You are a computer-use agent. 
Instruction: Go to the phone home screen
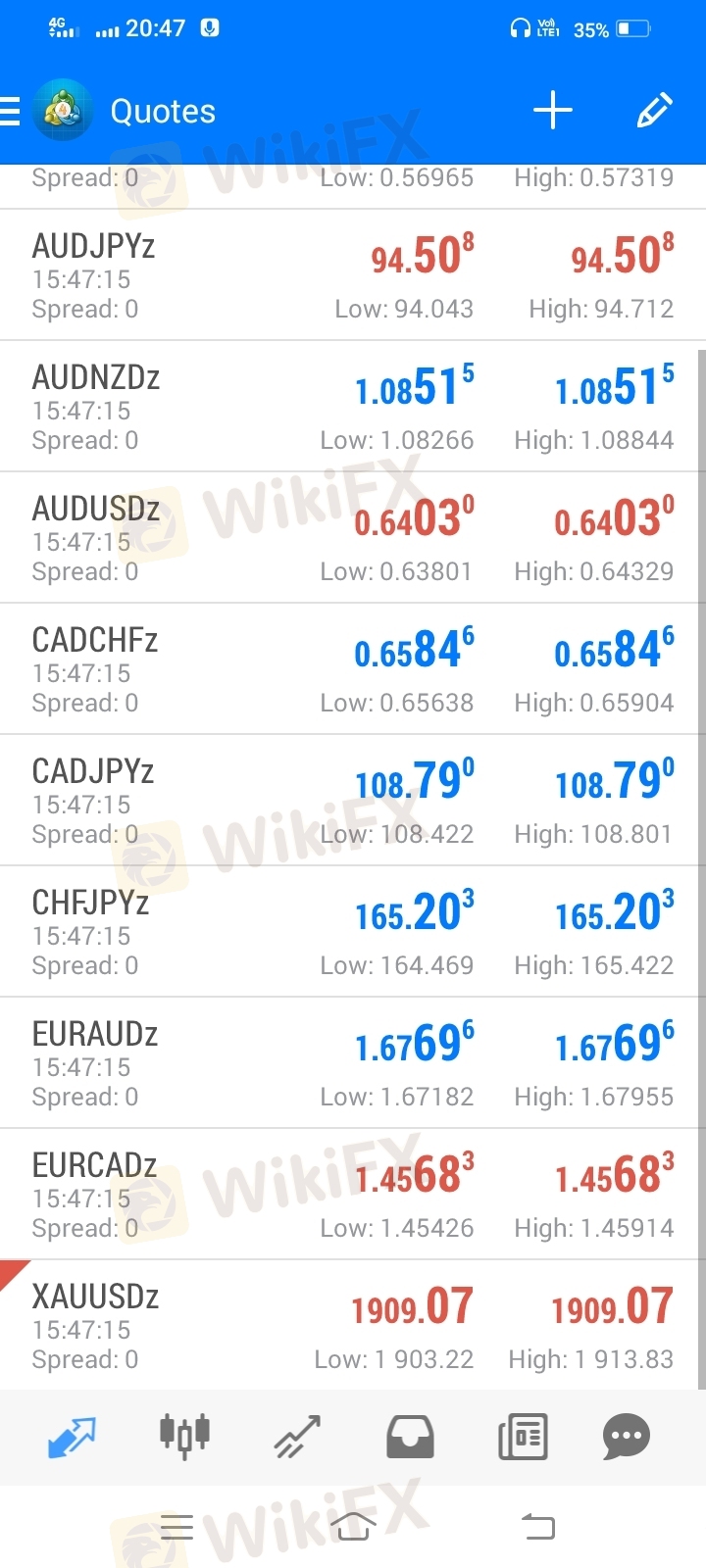[353, 1526]
